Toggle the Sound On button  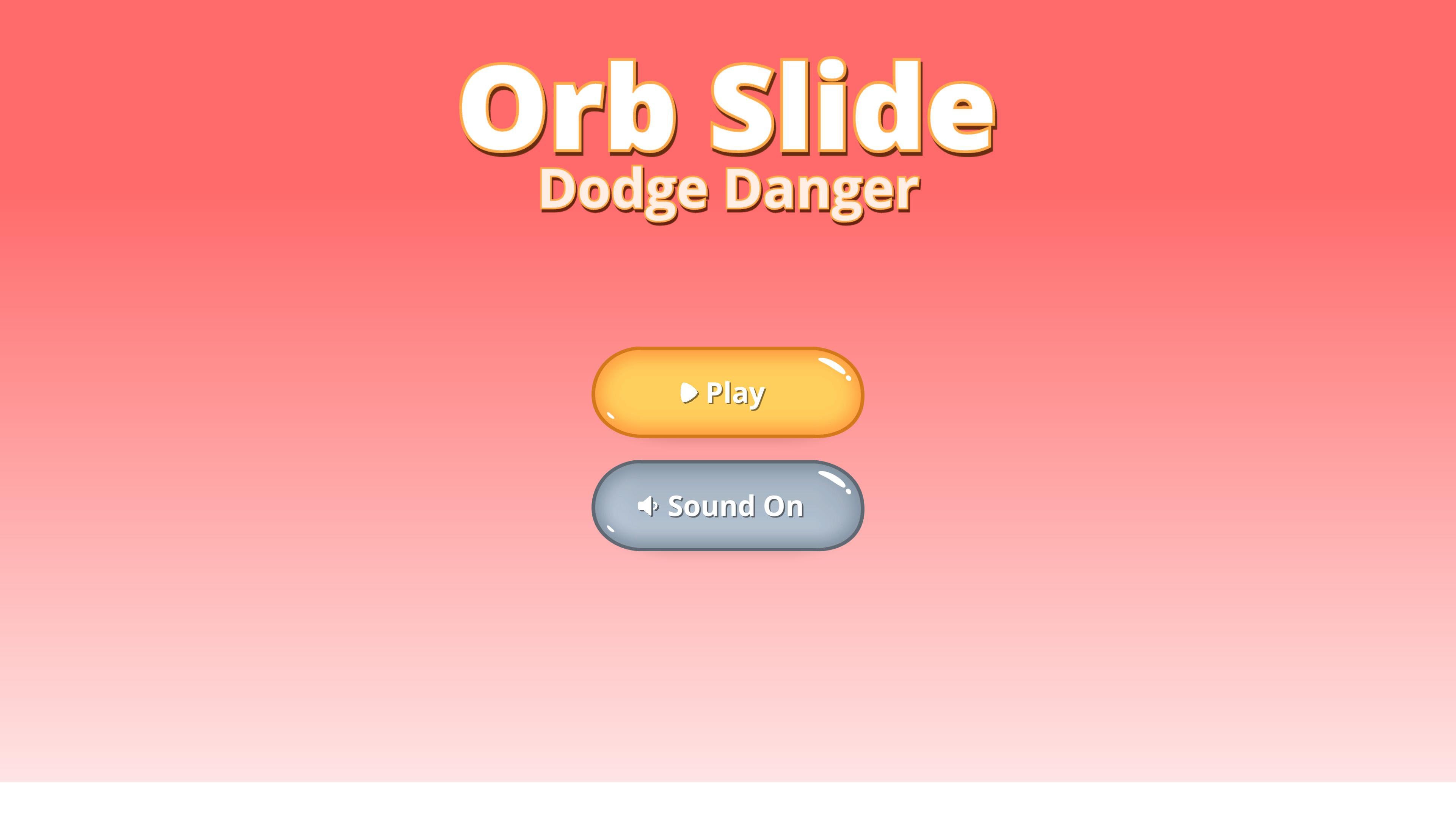click(728, 505)
